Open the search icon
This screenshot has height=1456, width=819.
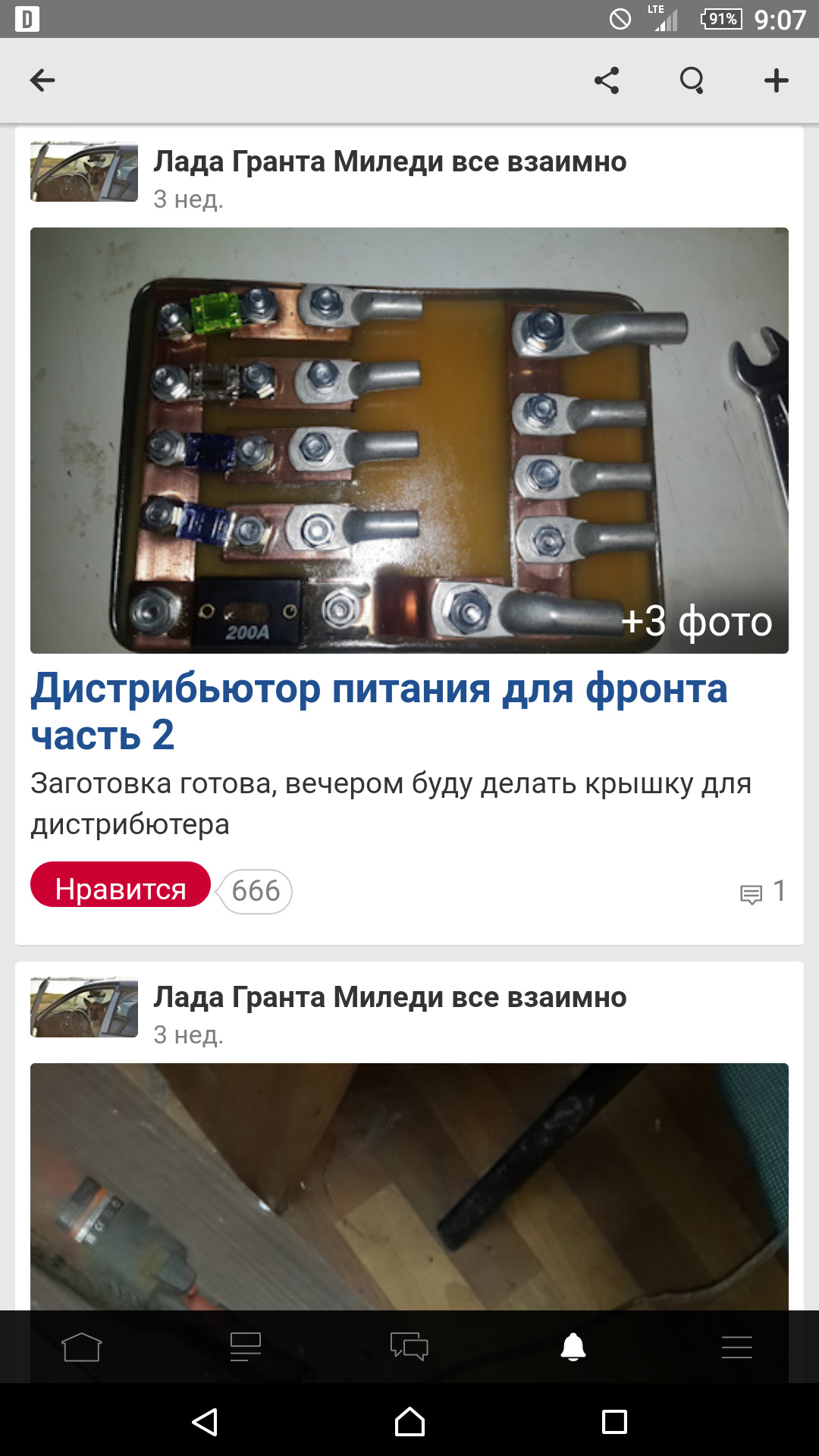[x=692, y=80]
